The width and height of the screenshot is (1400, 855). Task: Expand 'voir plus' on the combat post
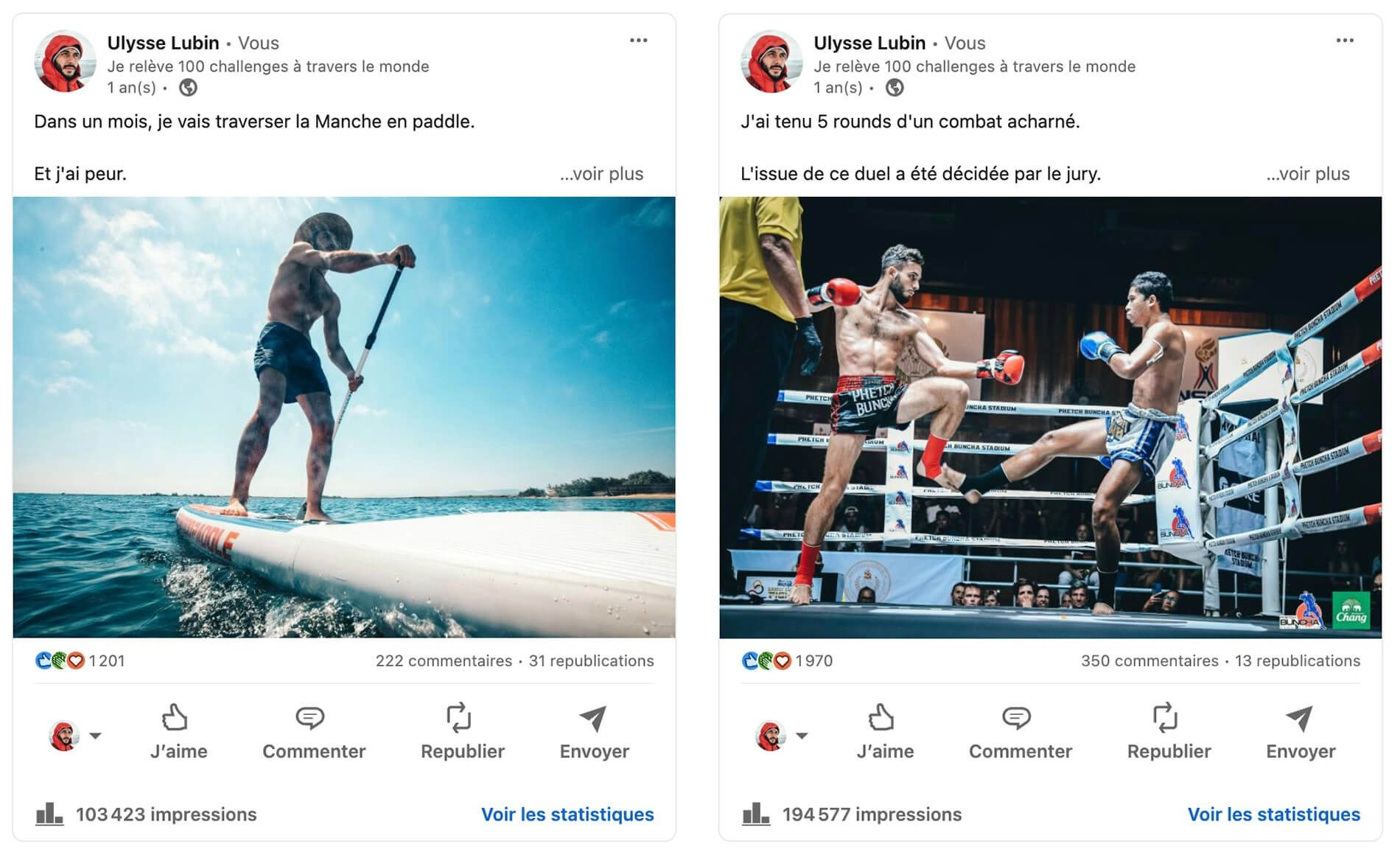tap(1308, 174)
